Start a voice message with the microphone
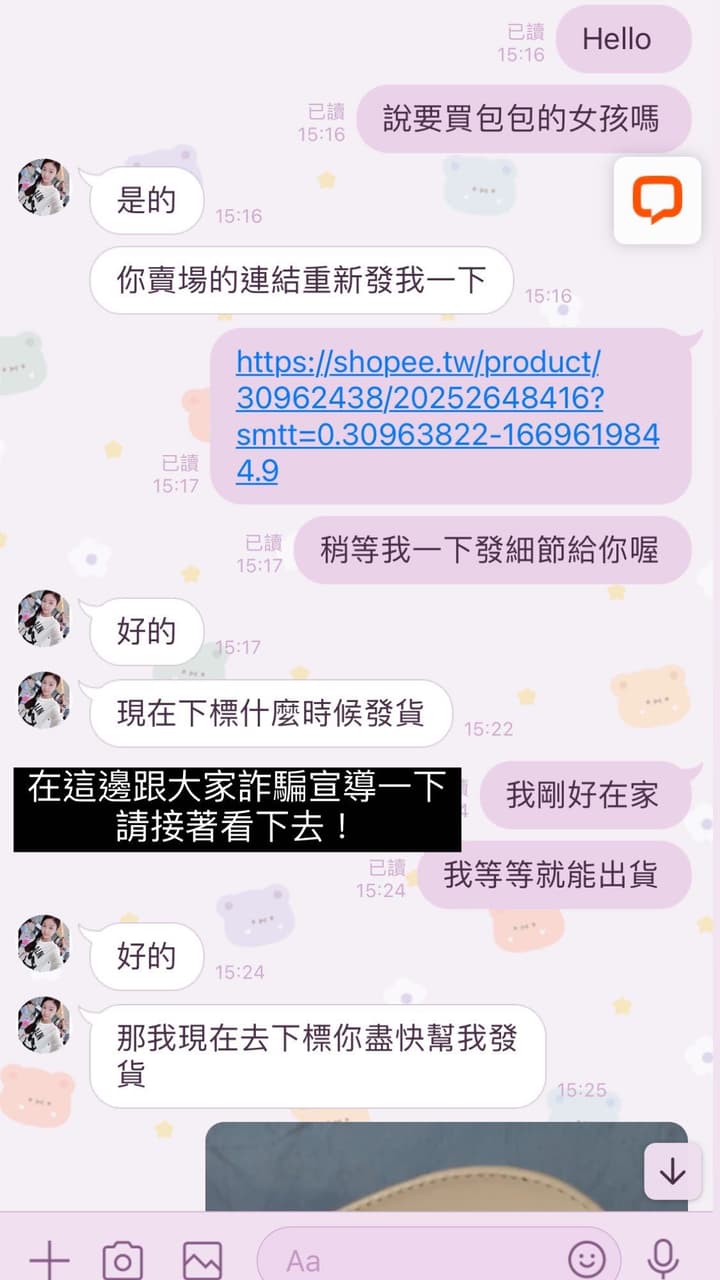Image resolution: width=720 pixels, height=1280 pixels. click(x=663, y=1258)
